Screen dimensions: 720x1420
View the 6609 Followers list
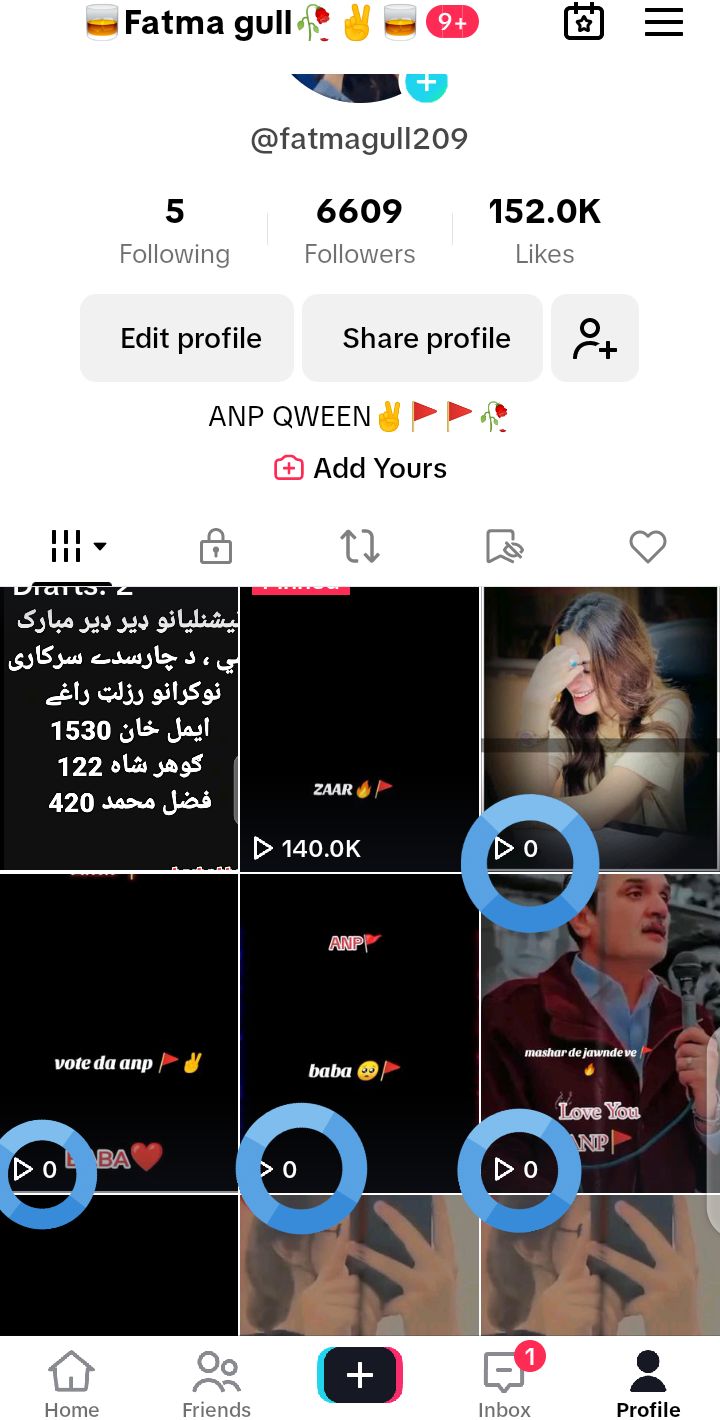359,230
